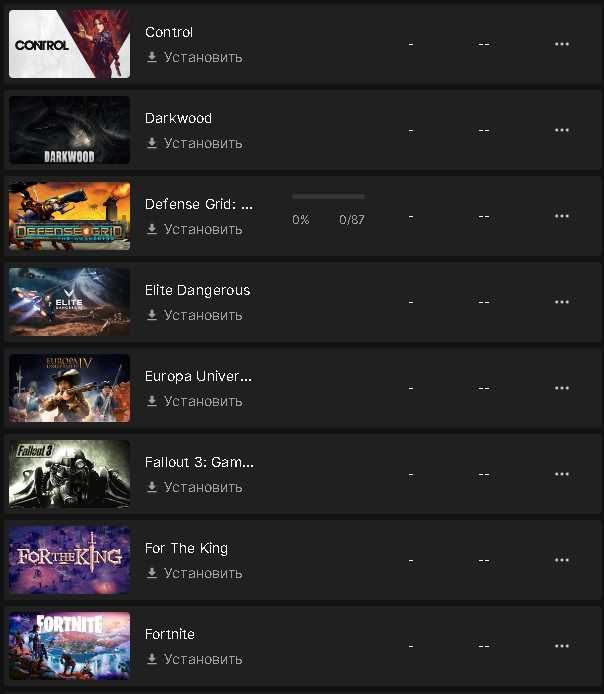Screen dimensions: 604x694
Task: Tap Установить for Europa Universalis
Action: click(x=194, y=402)
